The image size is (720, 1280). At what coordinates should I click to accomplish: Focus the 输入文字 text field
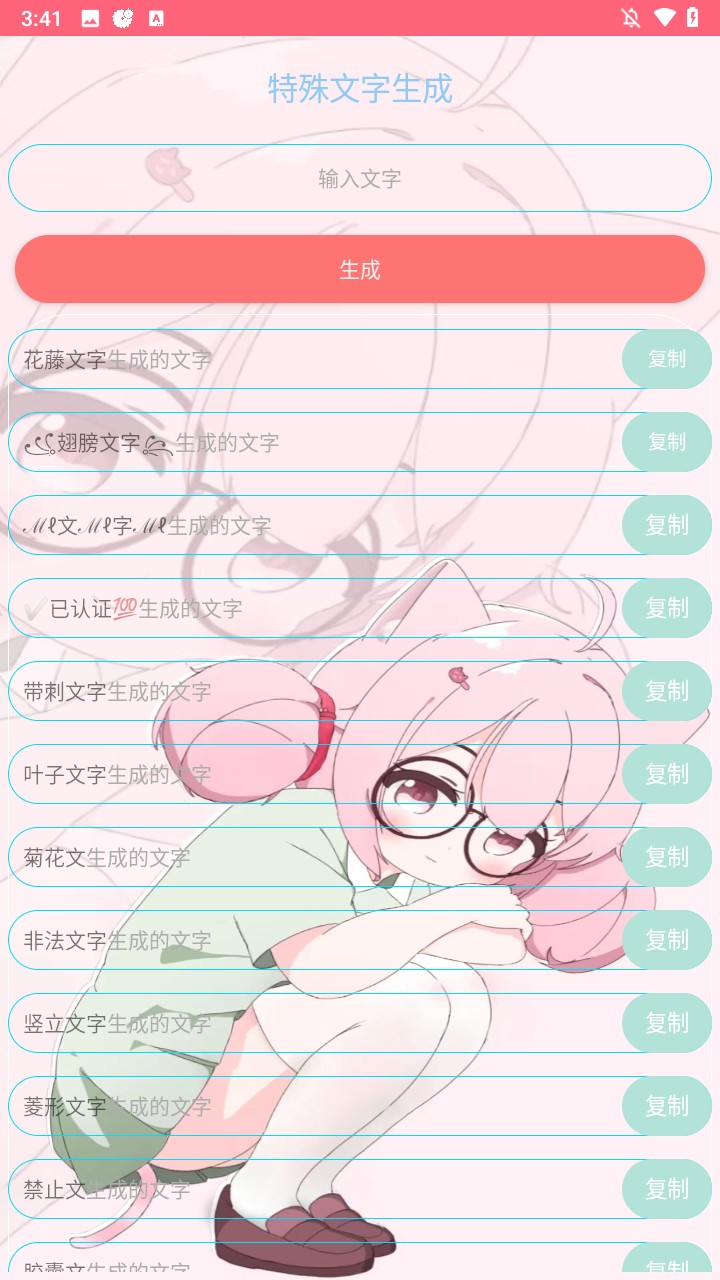pyautogui.click(x=360, y=178)
